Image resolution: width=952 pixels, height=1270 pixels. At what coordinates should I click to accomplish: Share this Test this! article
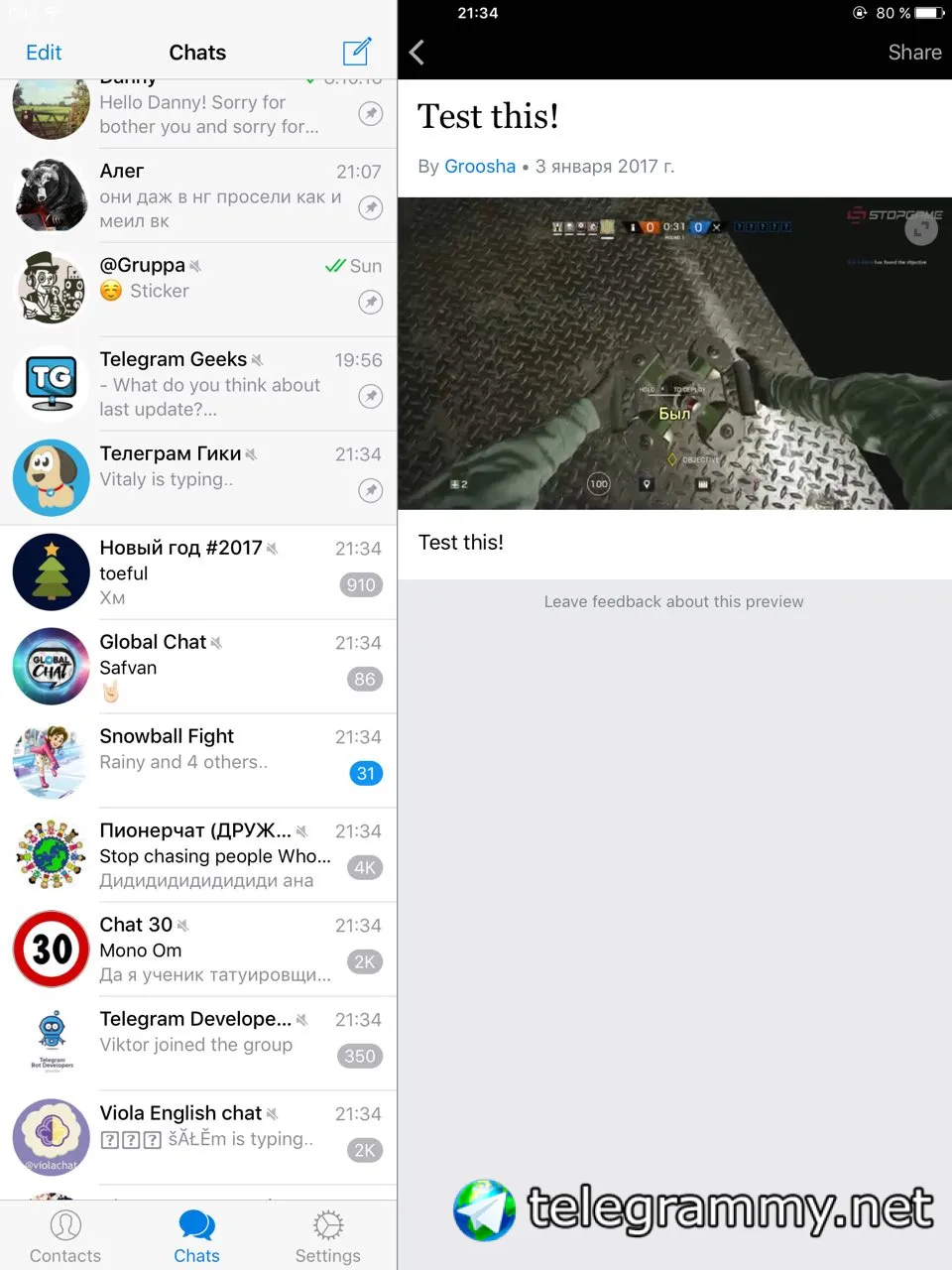(x=913, y=53)
